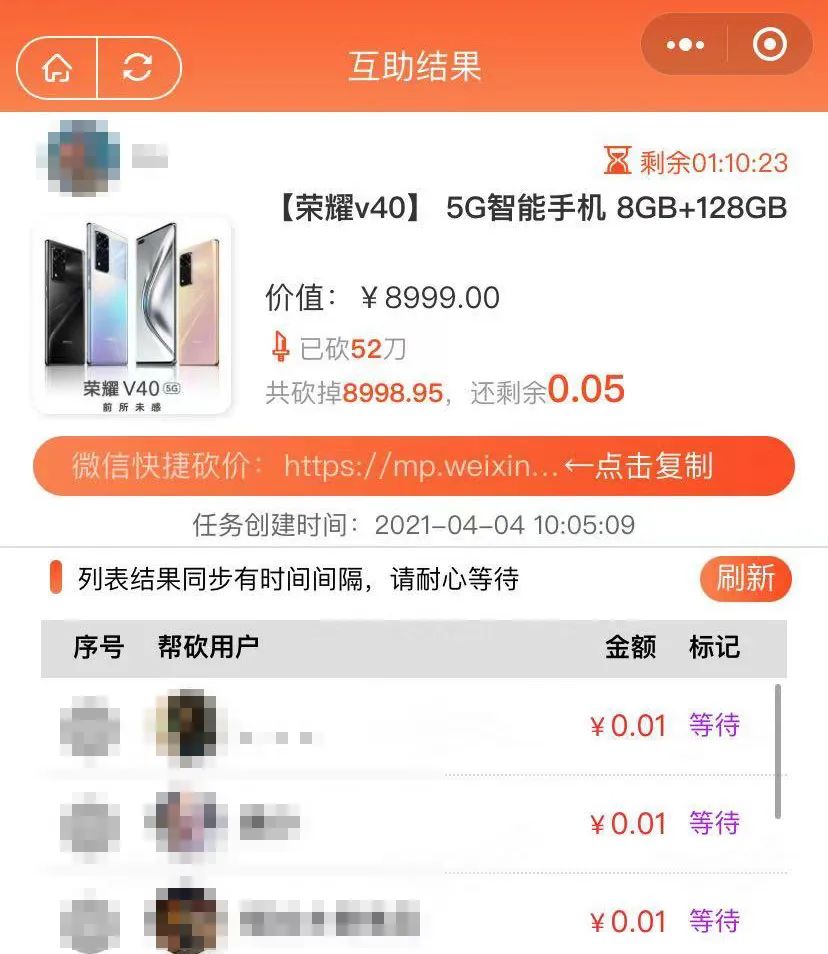The image size is (828, 954).
Task: Refresh the helper list with 刷新
Action: point(745,579)
